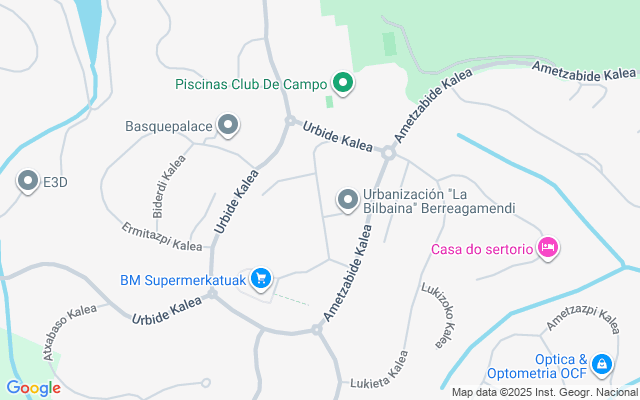
Task: Open the BM Supermerkatuak shopping marker
Action: (261, 278)
